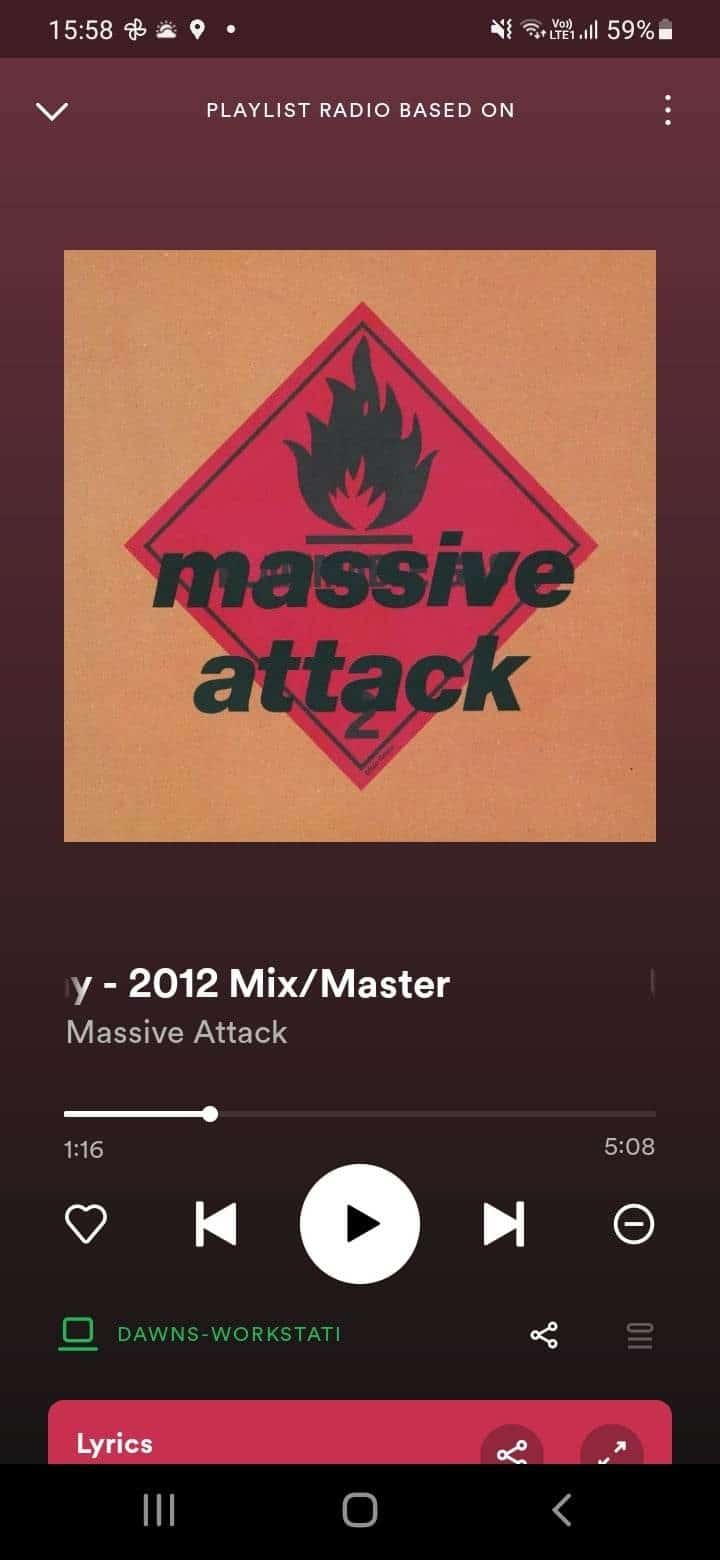Open the play queue
This screenshot has height=1560, width=720.
point(640,1335)
